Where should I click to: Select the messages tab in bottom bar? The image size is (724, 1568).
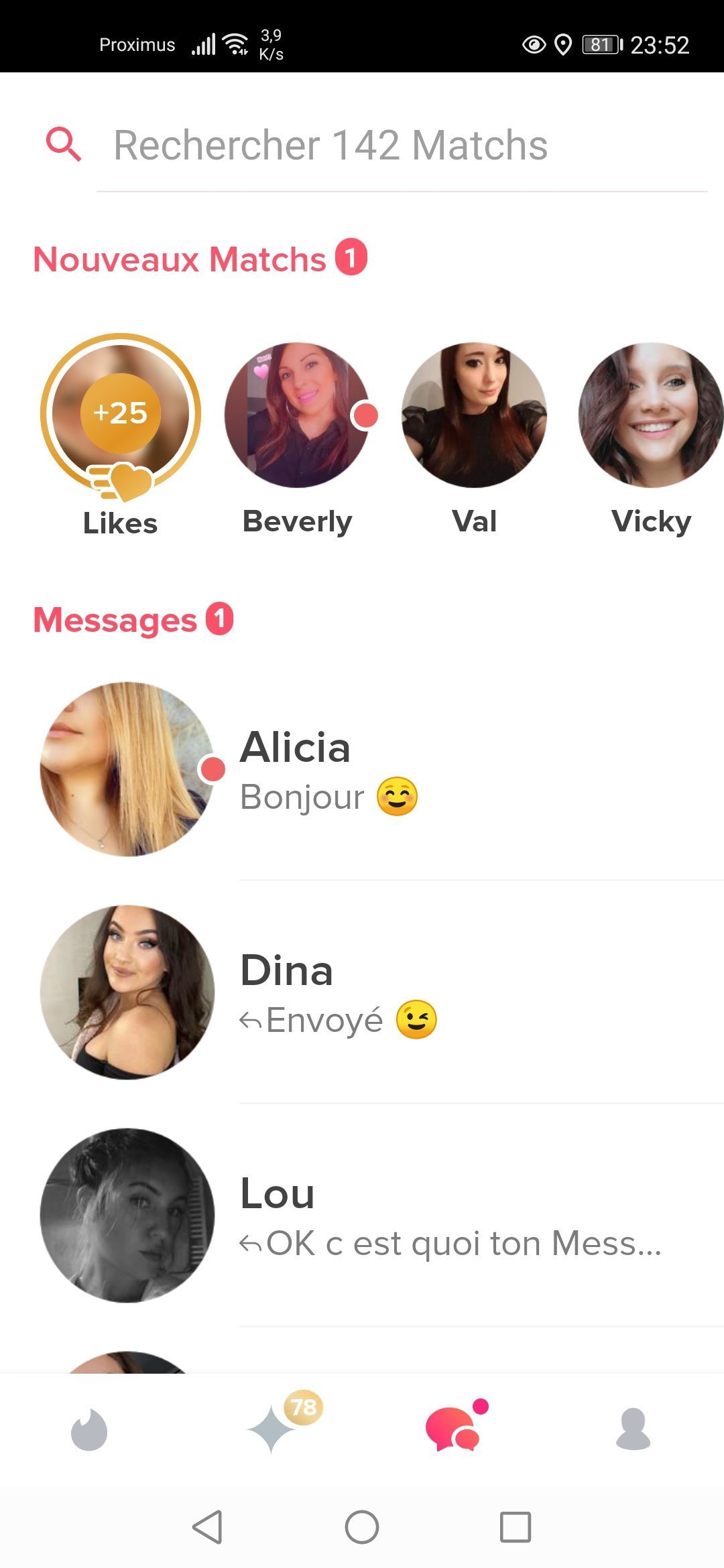tap(453, 1429)
